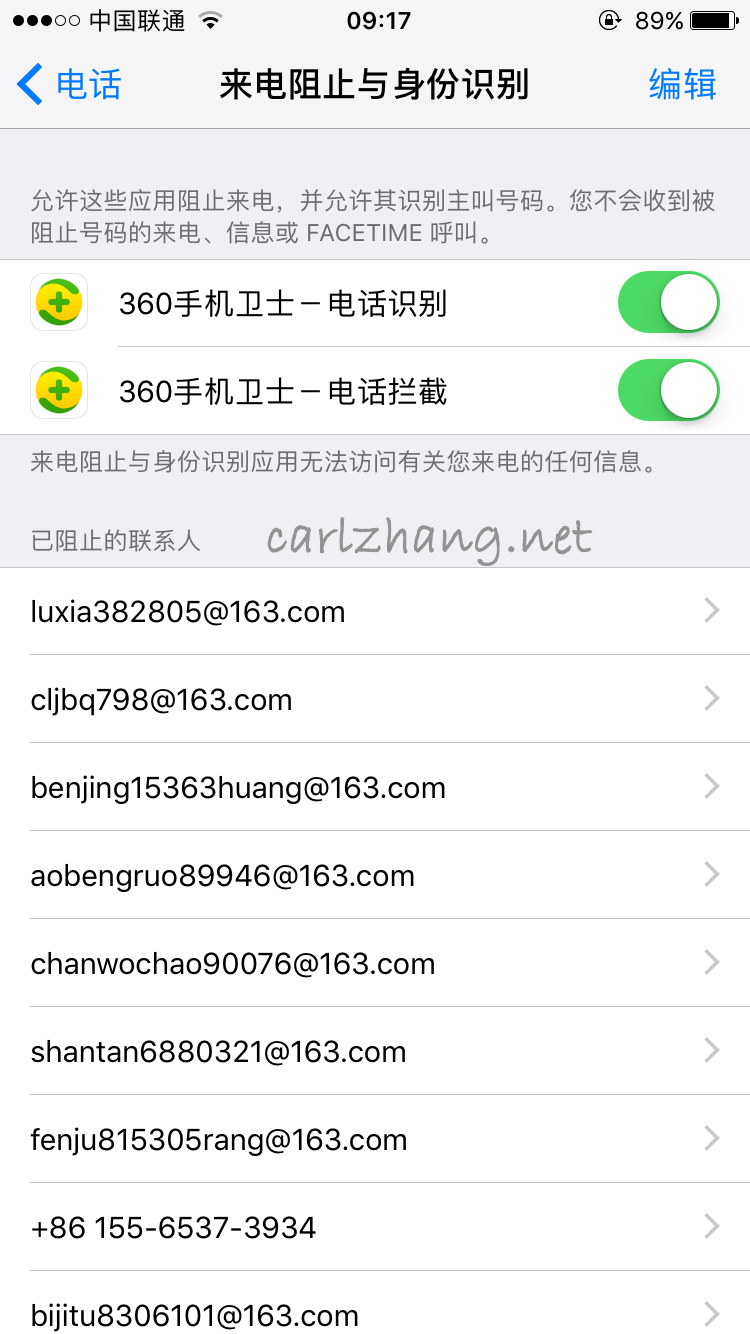Image resolution: width=750 pixels, height=1334 pixels.
Task: Turn off 360手机卫士－电话拦截 switch
Action: pos(668,391)
